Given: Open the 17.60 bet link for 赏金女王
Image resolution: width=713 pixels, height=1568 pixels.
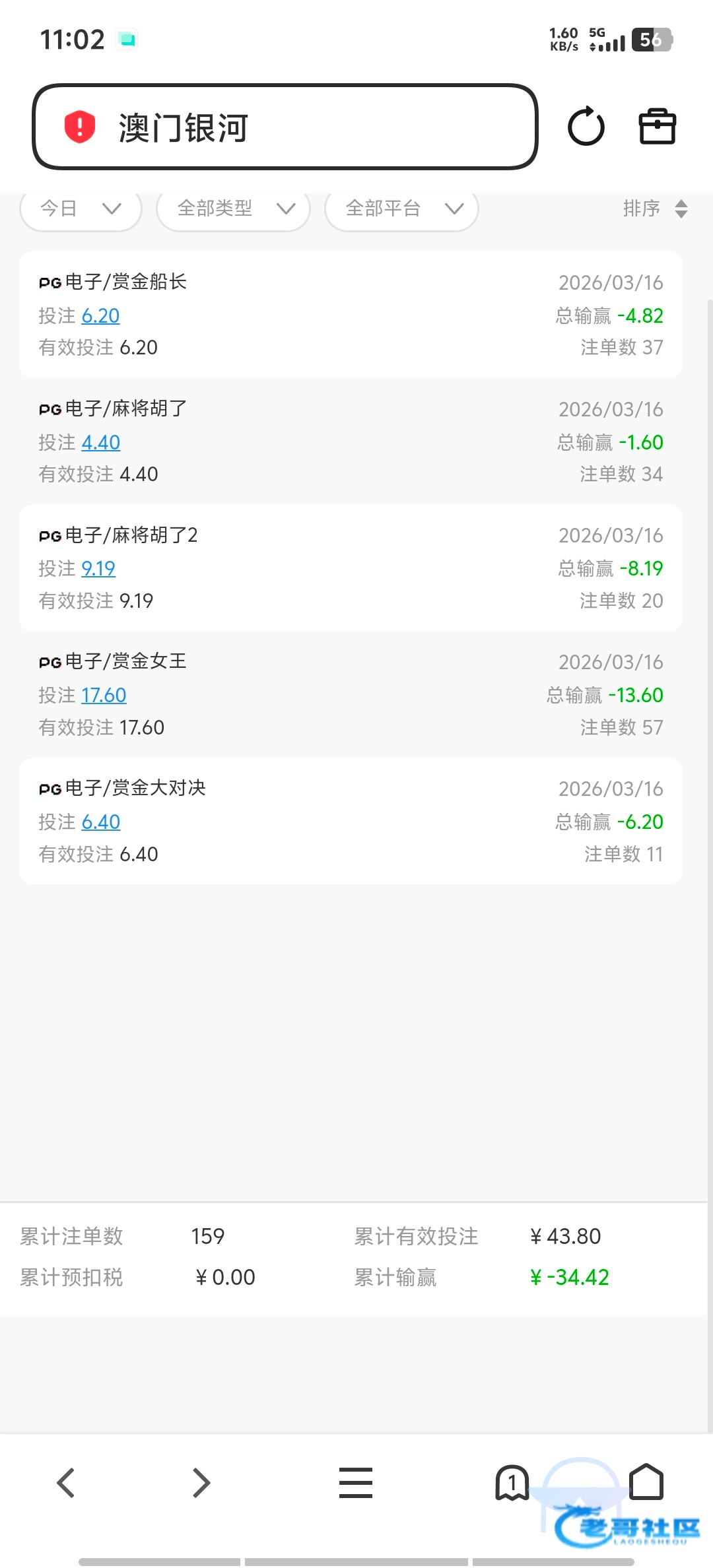Looking at the screenshot, I should click(104, 695).
